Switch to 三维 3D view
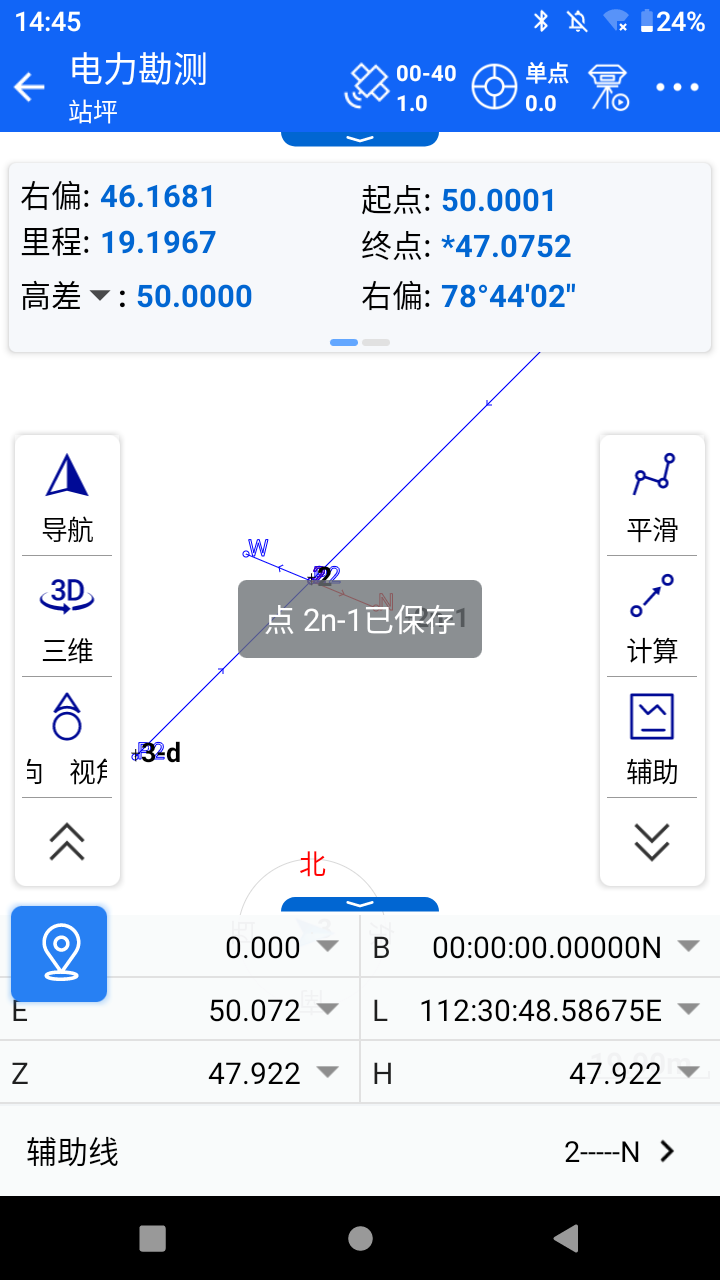 pyautogui.click(x=67, y=618)
